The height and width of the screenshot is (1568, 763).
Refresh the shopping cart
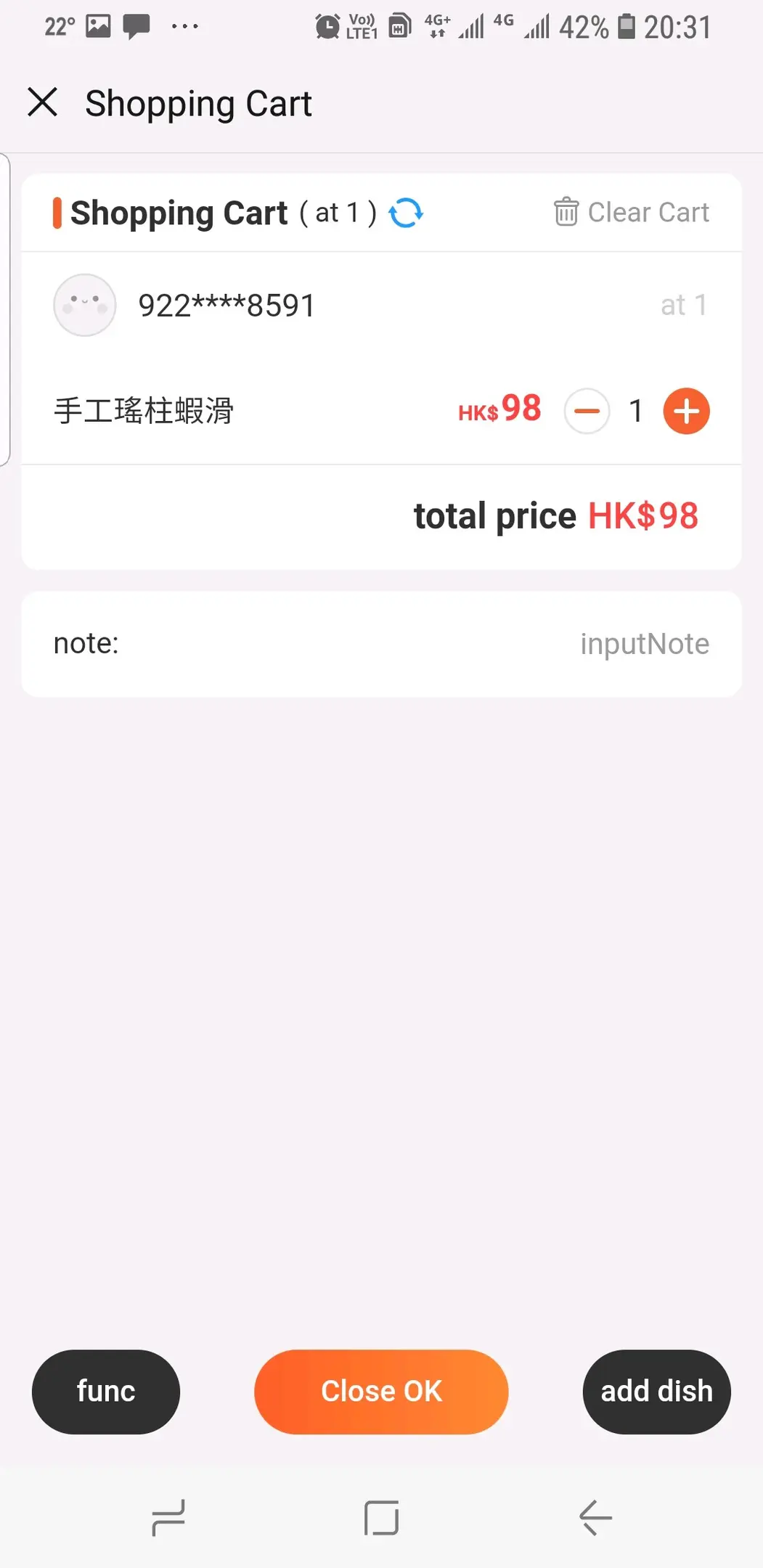(406, 213)
